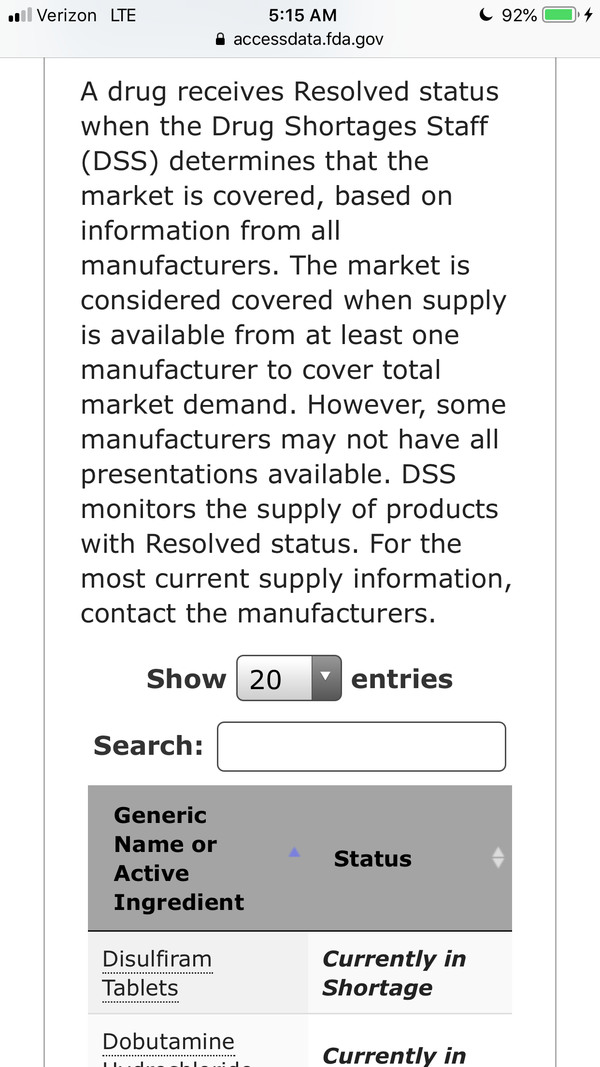Sort the table by Status column
Screen dimensions: 600x1067
point(410,859)
